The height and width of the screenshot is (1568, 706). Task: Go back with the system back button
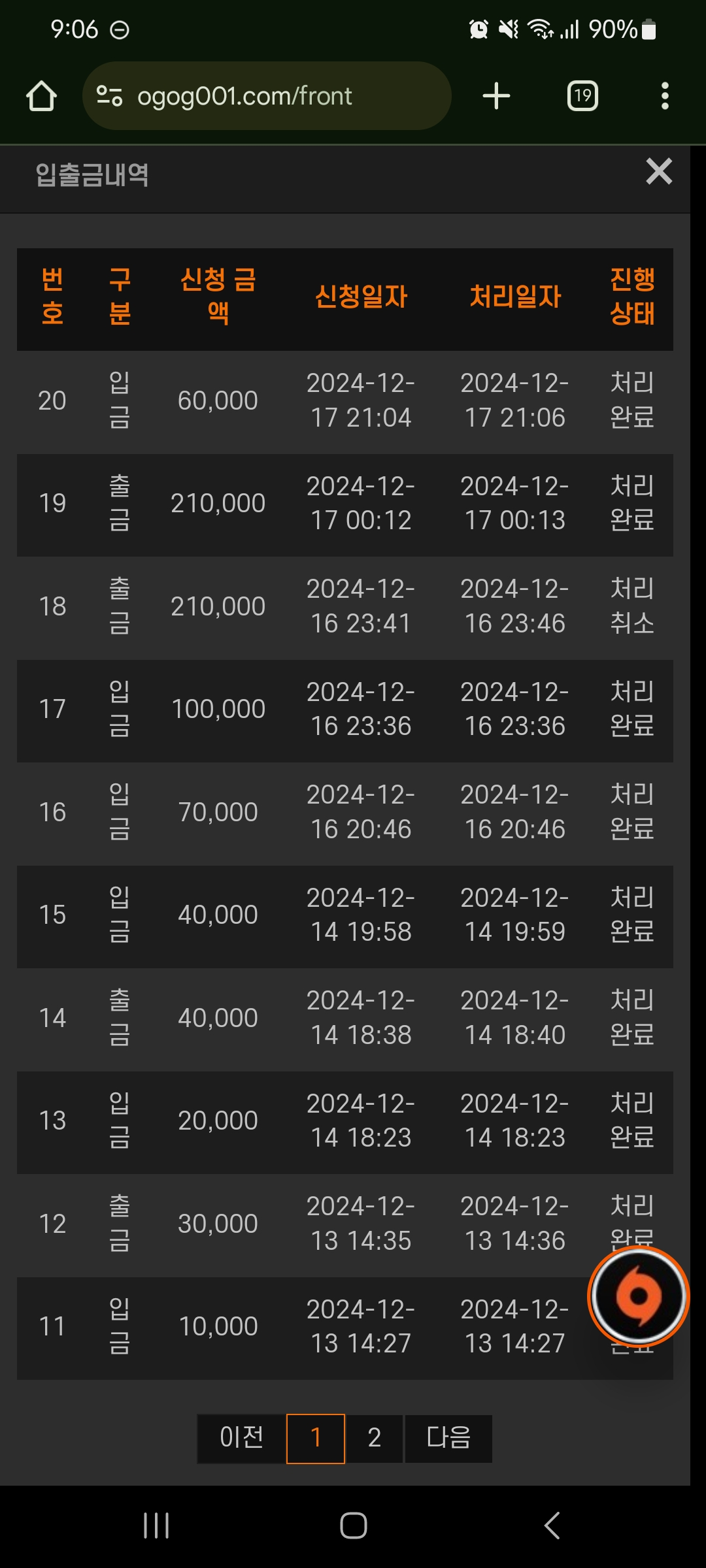[552, 1526]
